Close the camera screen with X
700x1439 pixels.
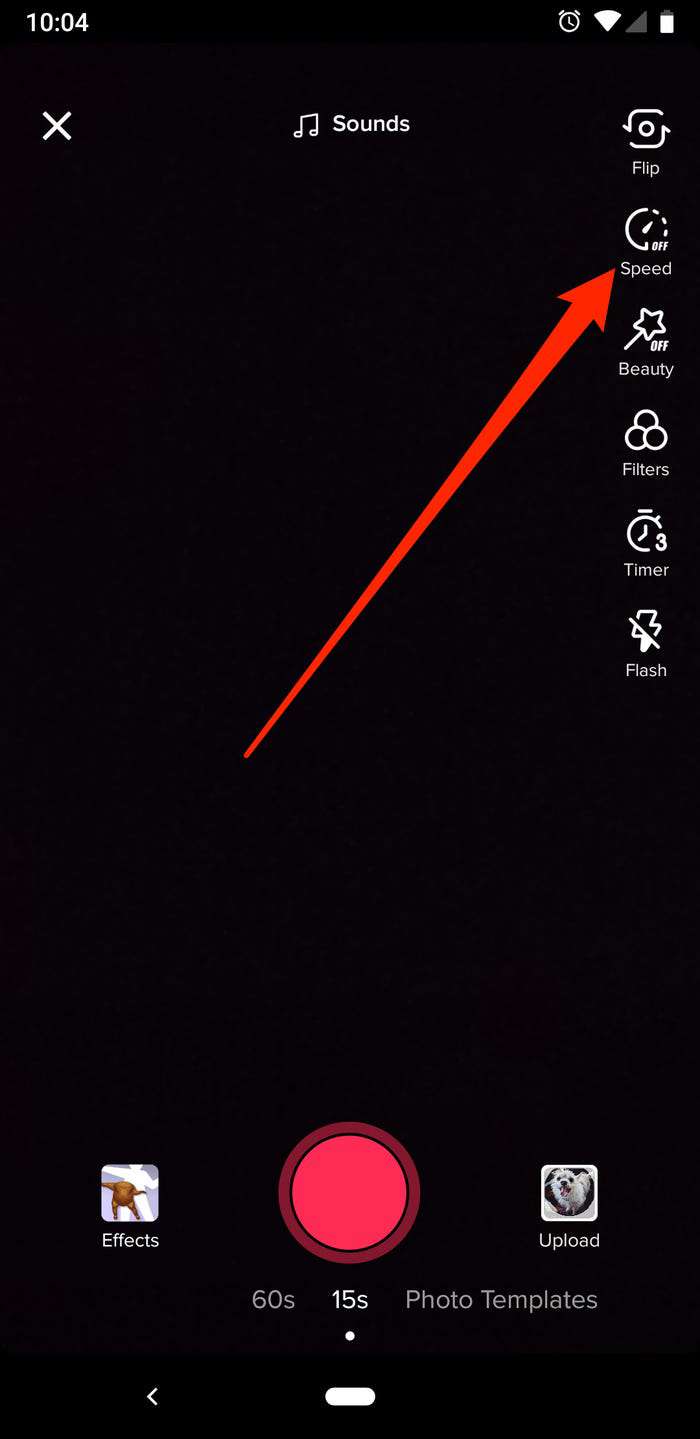tap(57, 126)
